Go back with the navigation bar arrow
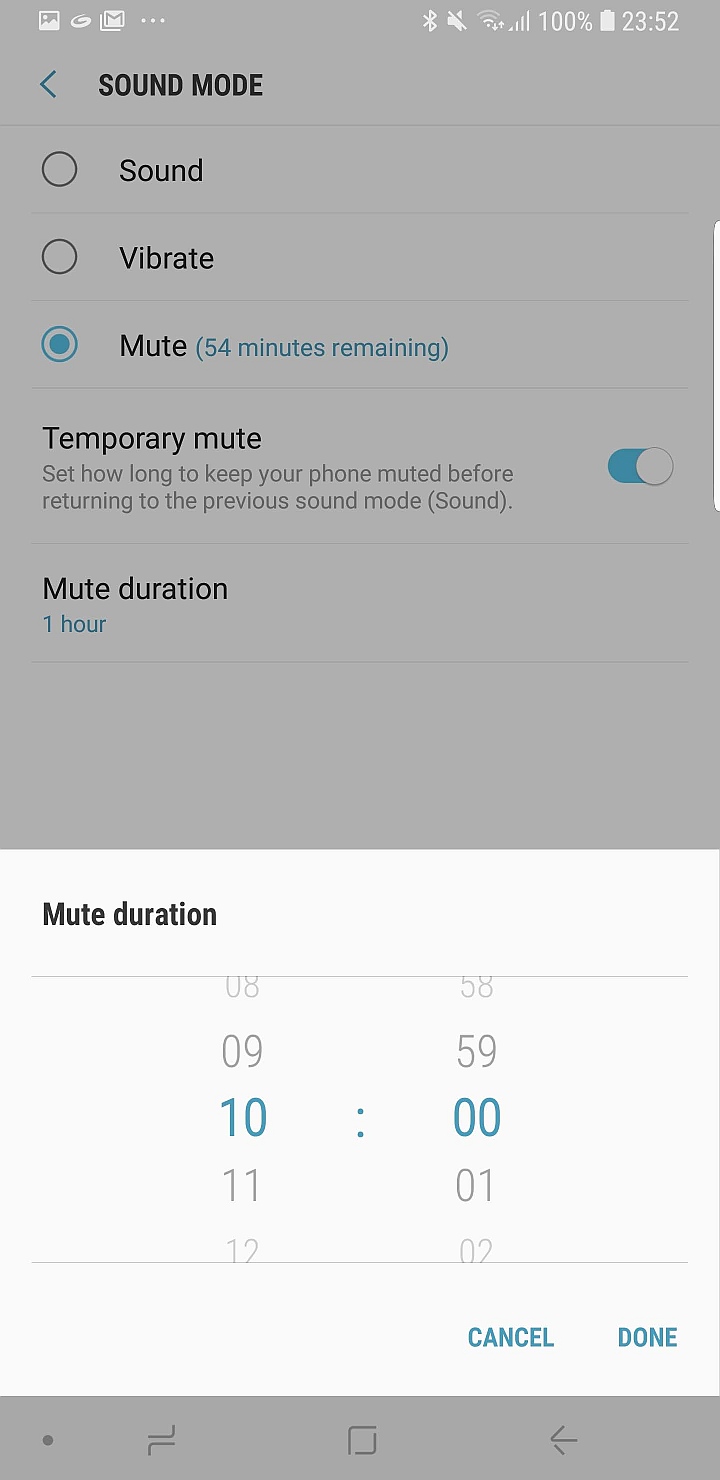 (x=563, y=1440)
